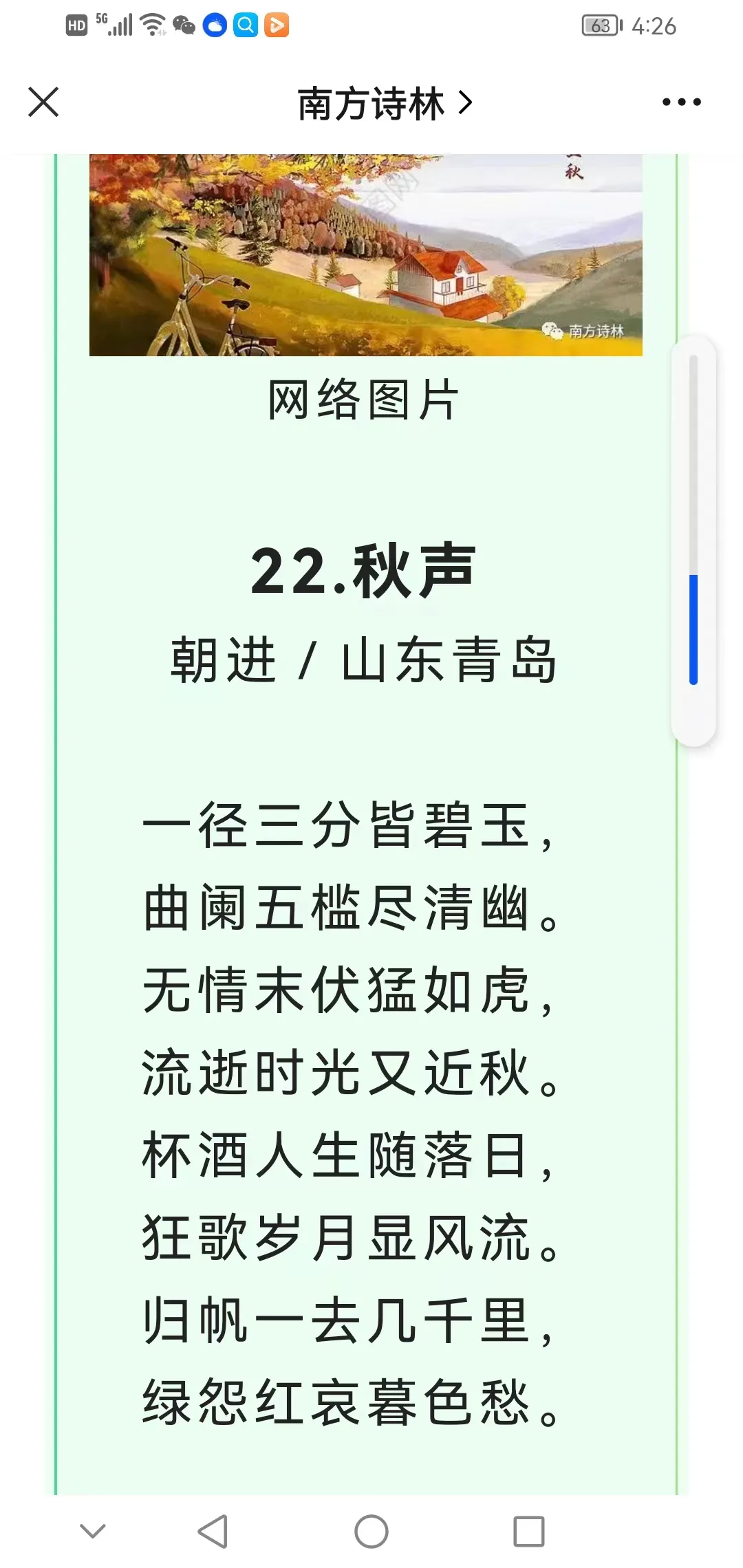Tap the blue scrollbar handle
This screenshot has height=1568, width=743.
point(693,629)
